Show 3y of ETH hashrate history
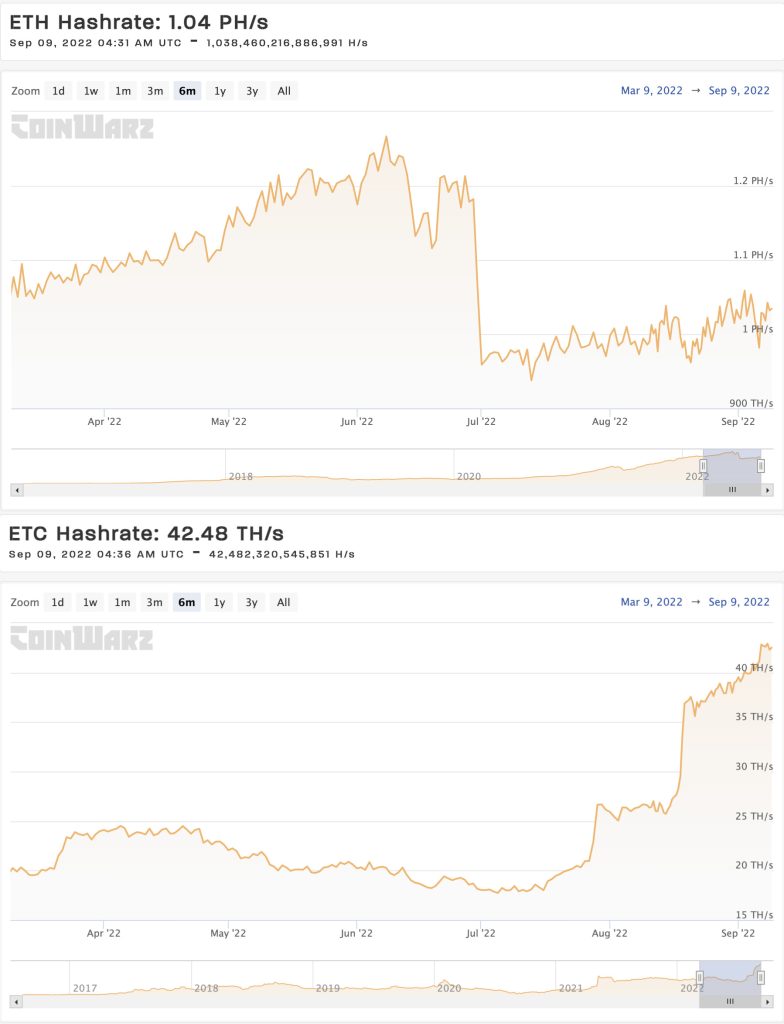This screenshot has width=784, height=1024. pos(252,91)
